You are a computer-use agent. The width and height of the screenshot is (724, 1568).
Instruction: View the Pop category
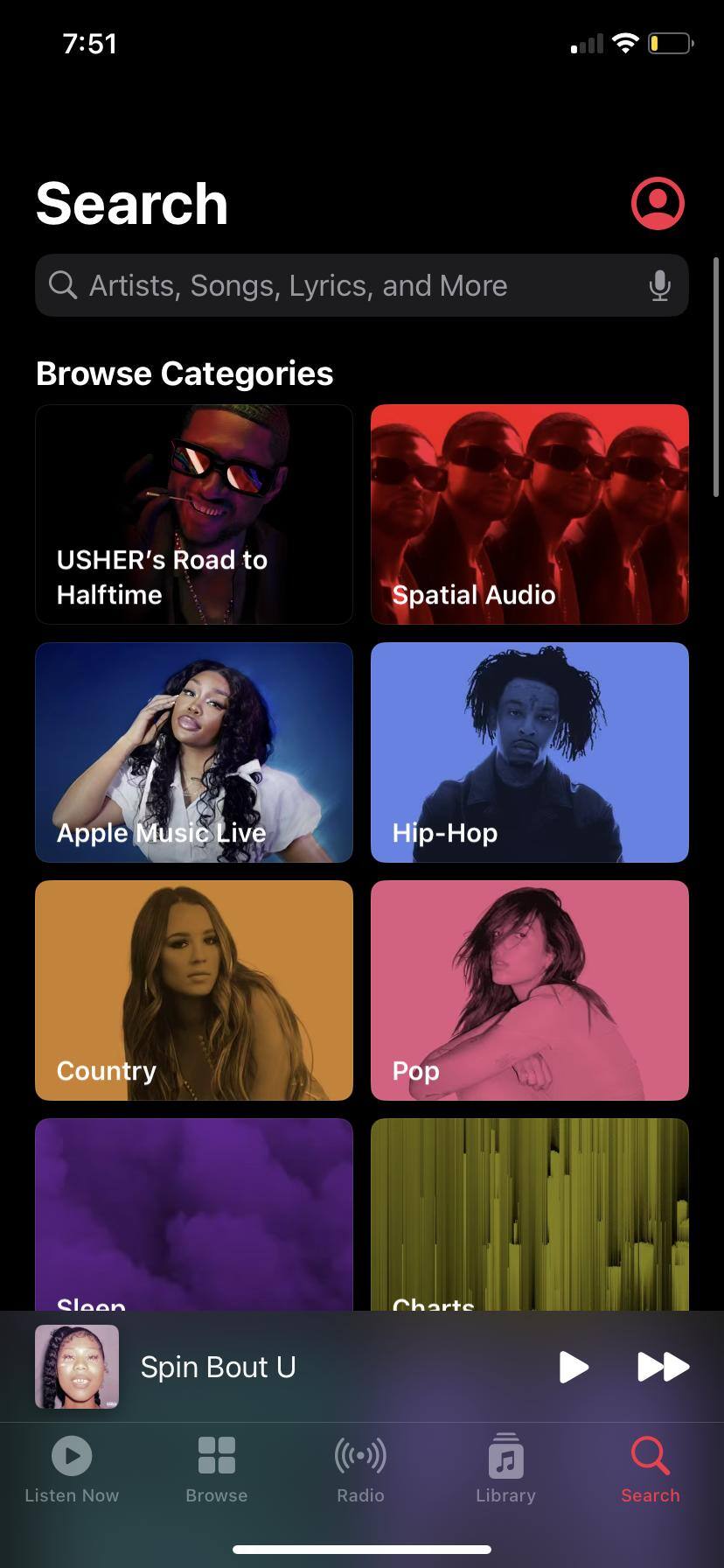point(530,990)
